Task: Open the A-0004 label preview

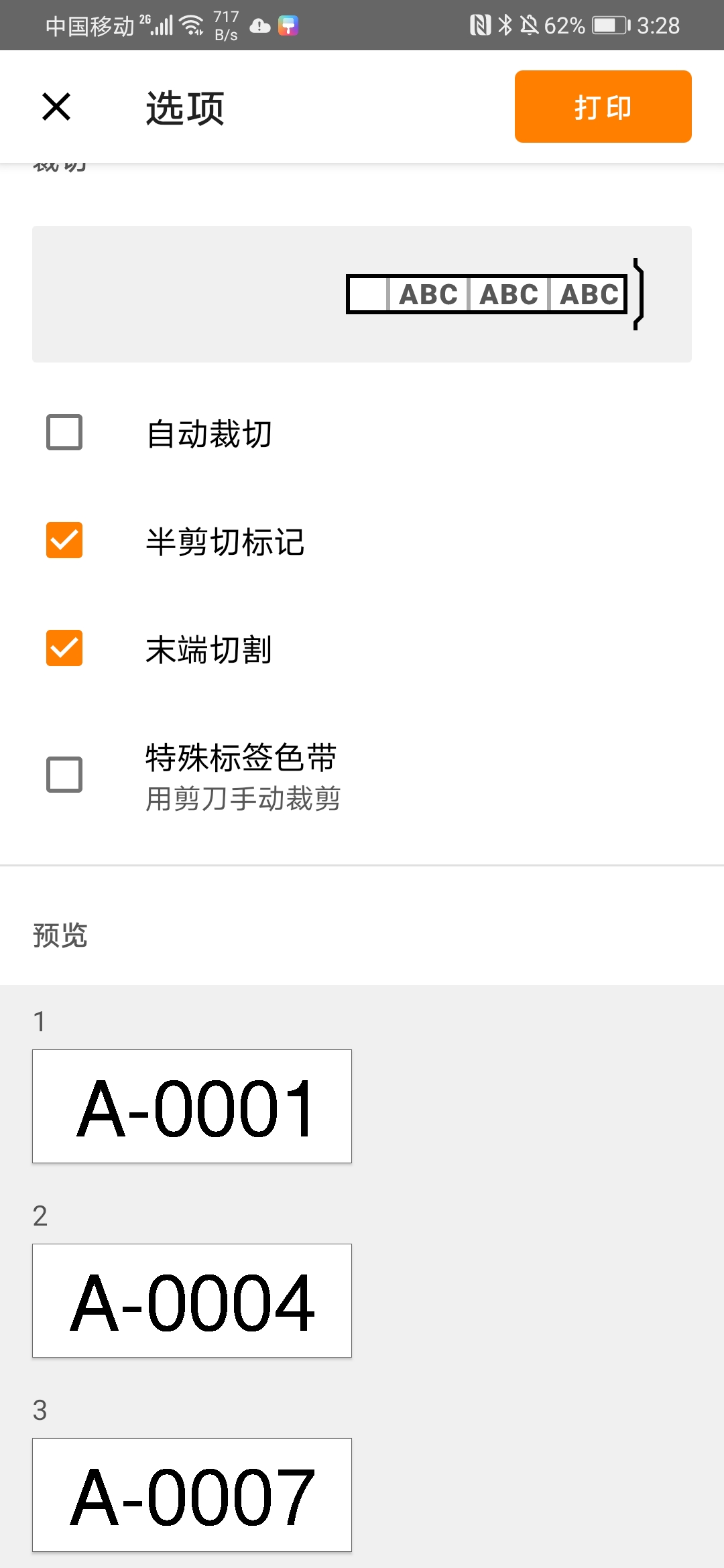Action: point(191,1300)
